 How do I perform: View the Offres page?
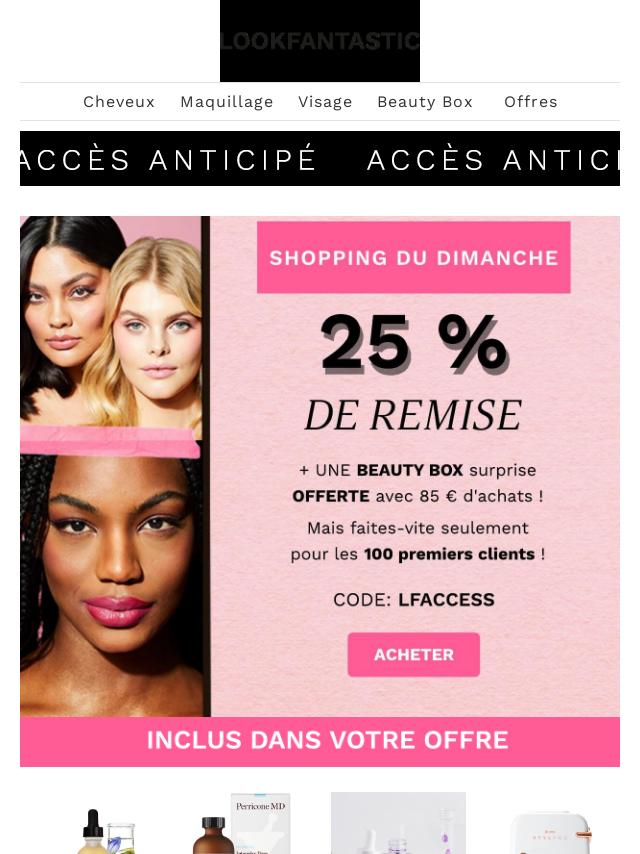[530, 102]
